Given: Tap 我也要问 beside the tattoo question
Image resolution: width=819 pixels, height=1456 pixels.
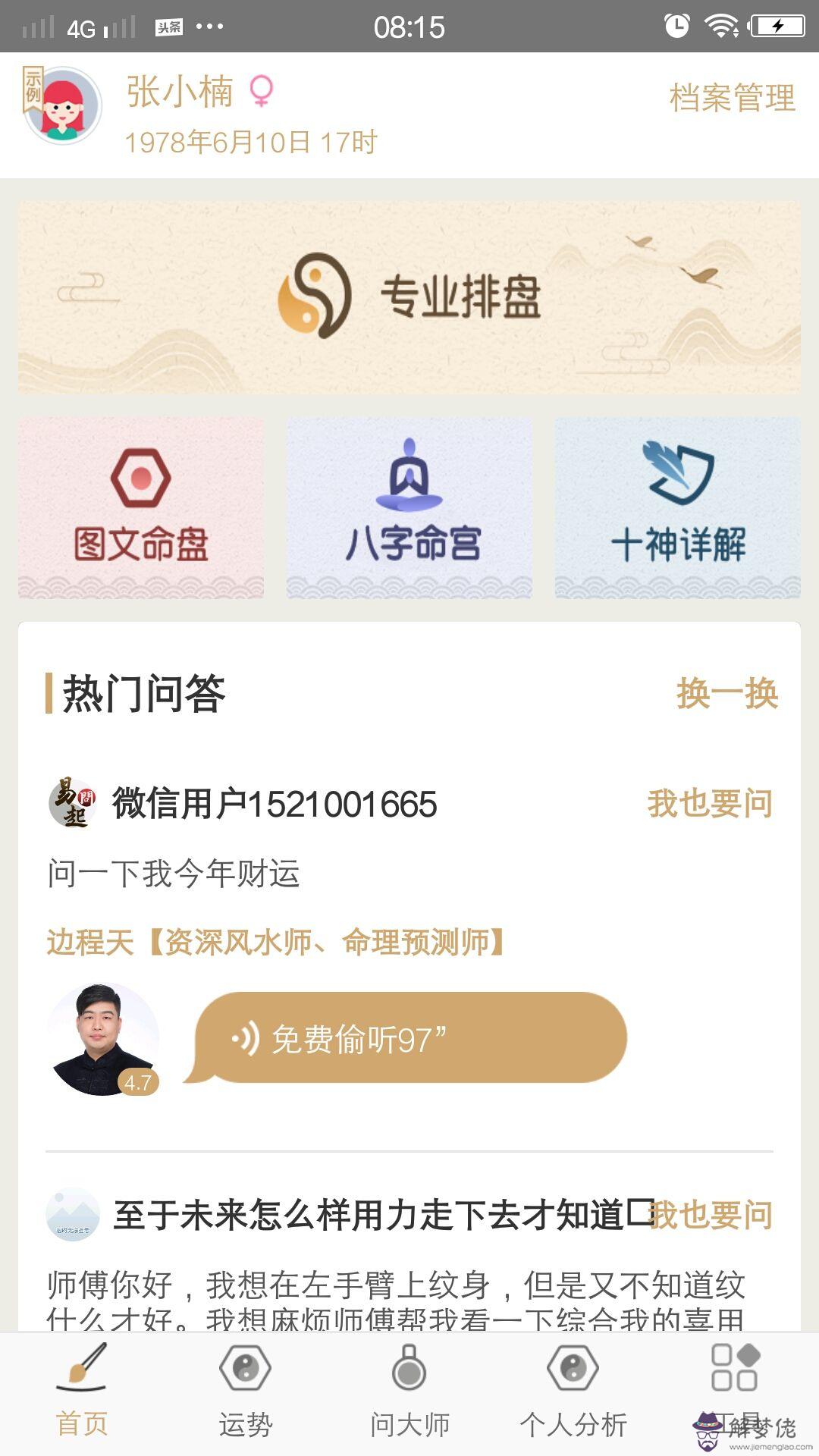Looking at the screenshot, I should click(x=713, y=1215).
